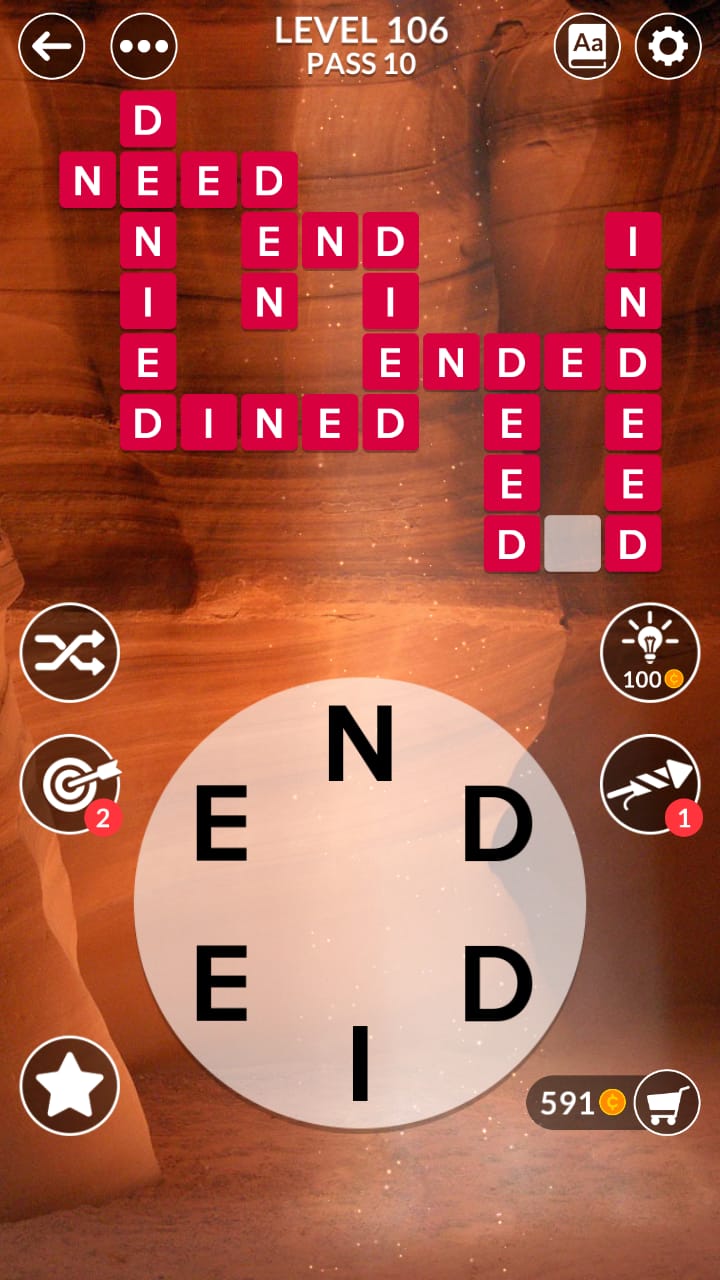
Task: Open the dictionary book icon
Action: coord(587,46)
